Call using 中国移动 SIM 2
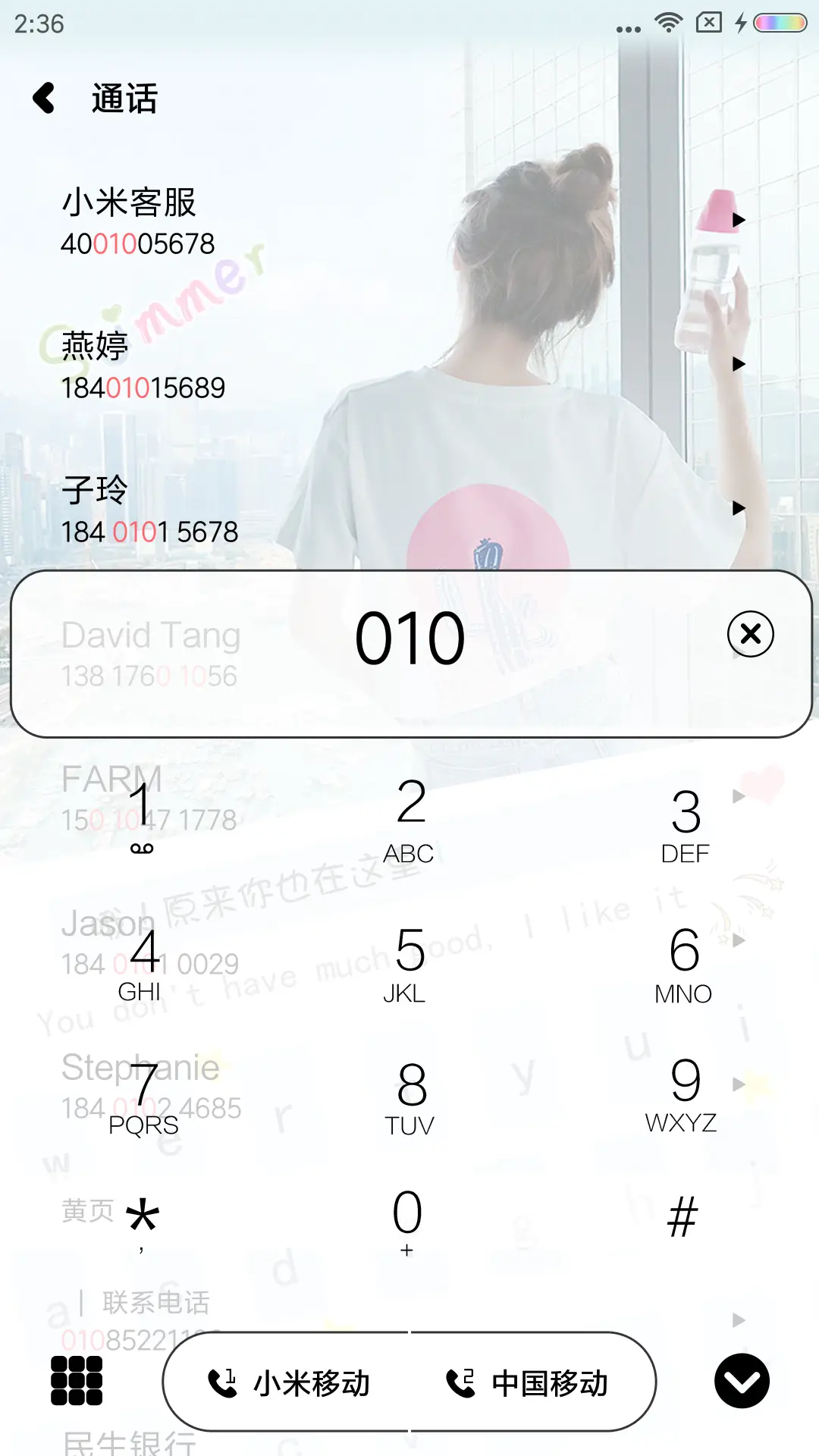The width and height of the screenshot is (819, 1456). coord(531,1383)
